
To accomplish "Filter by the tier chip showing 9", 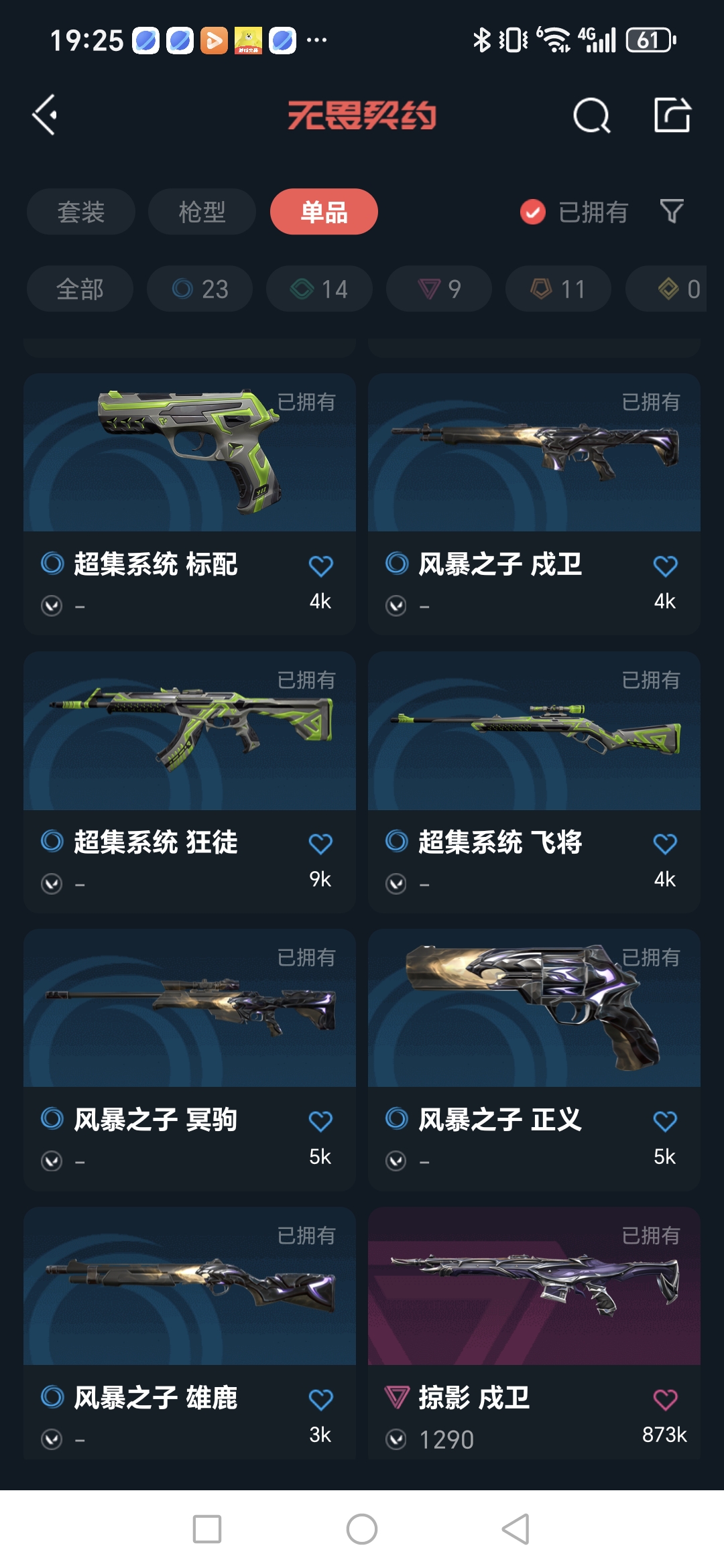I will pyautogui.click(x=439, y=289).
